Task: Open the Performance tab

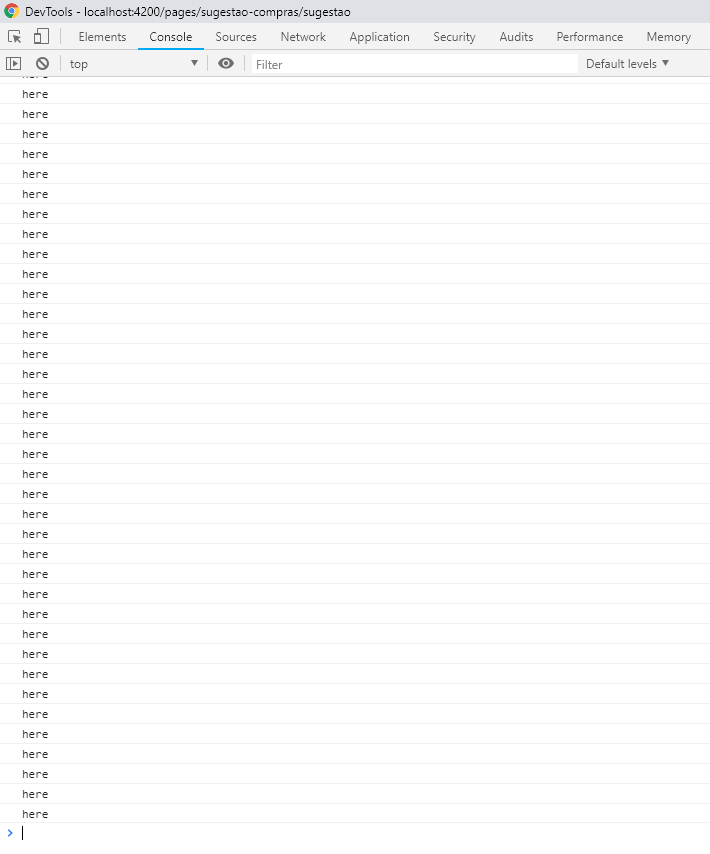Action: point(589,37)
